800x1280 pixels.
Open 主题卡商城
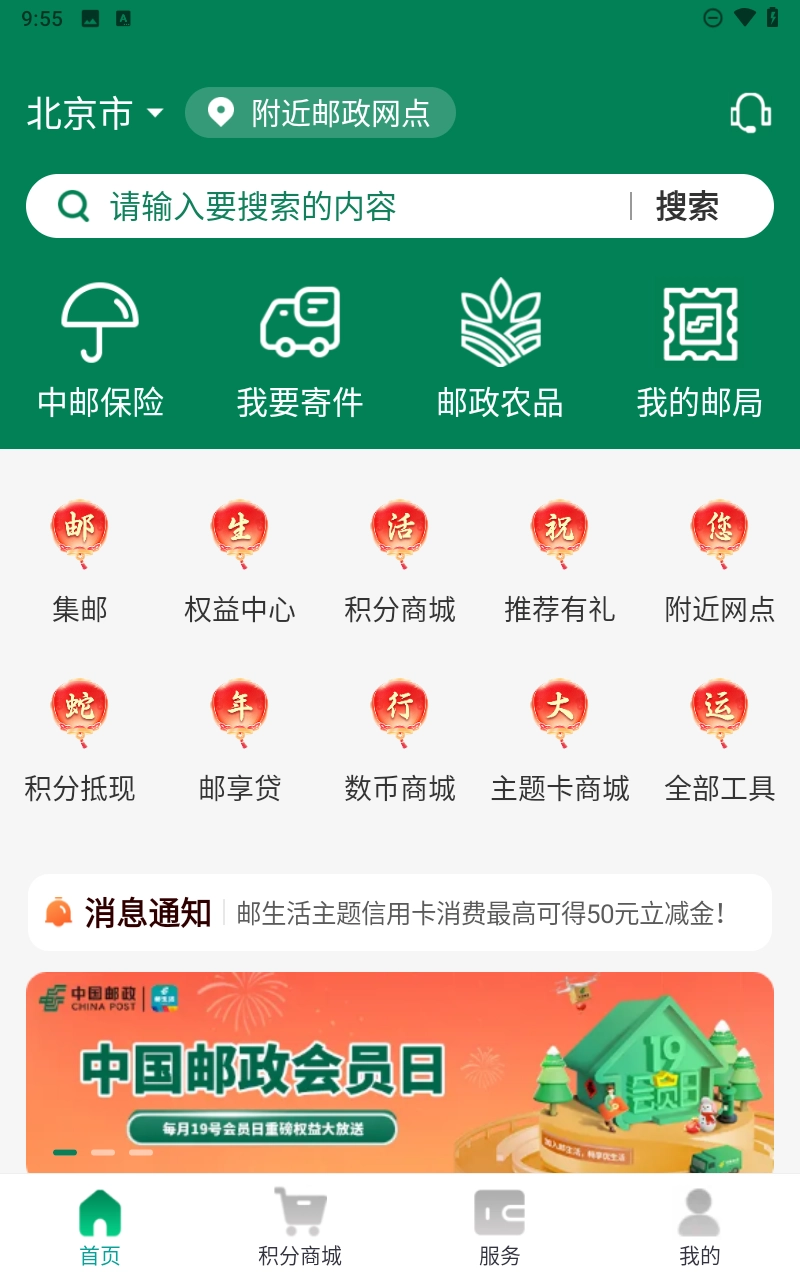[560, 742]
